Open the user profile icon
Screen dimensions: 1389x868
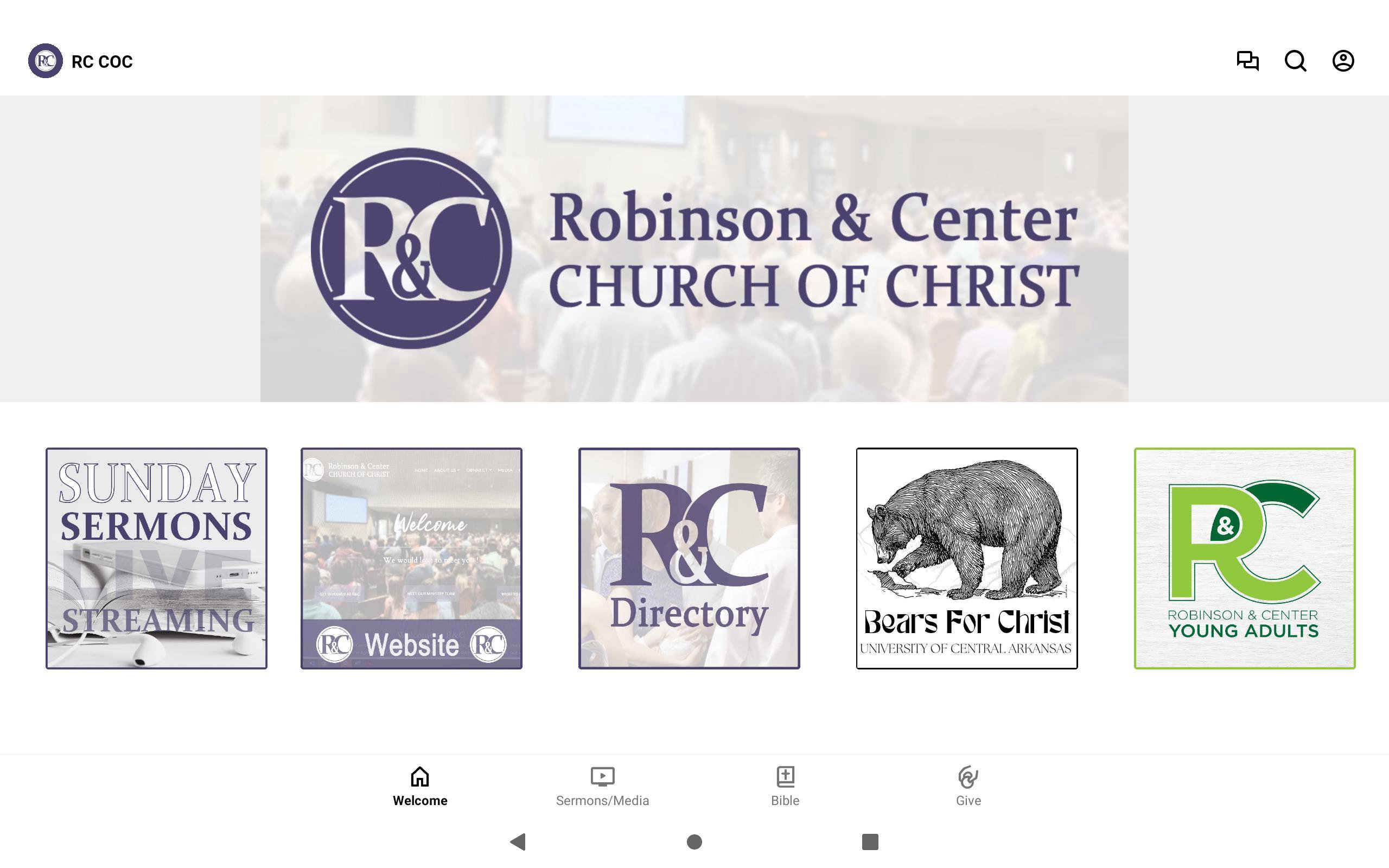[1343, 61]
